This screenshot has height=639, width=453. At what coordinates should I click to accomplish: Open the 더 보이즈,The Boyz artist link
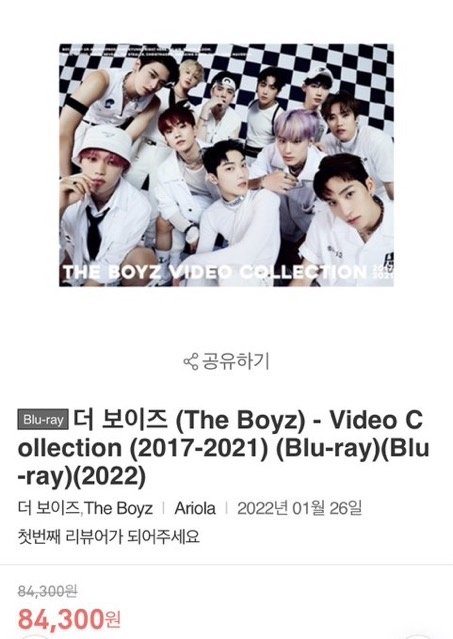[x=86, y=508]
